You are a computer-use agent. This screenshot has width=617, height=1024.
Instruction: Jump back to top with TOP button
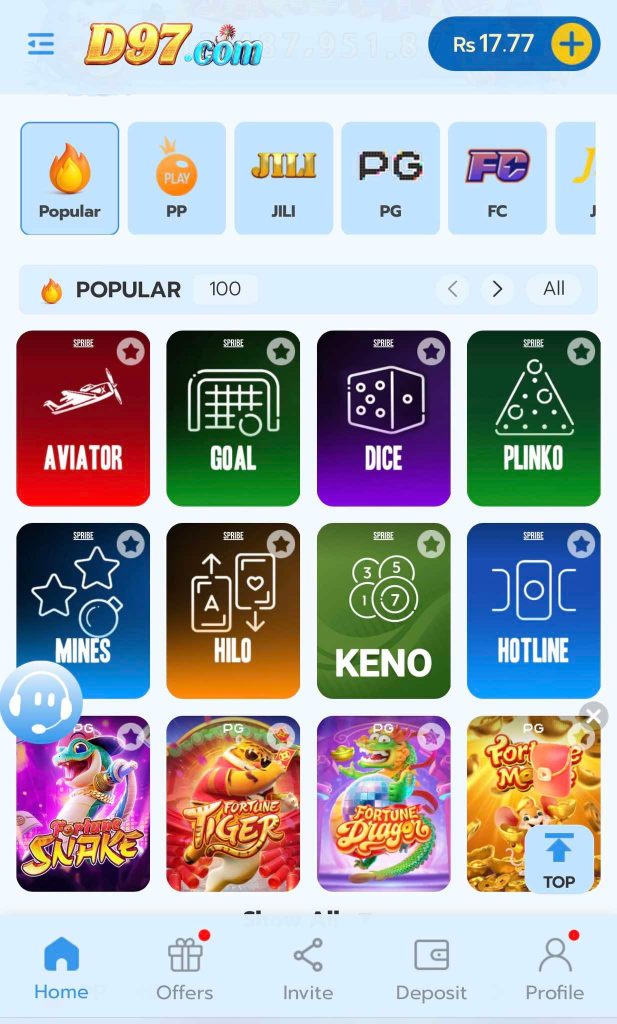559,859
